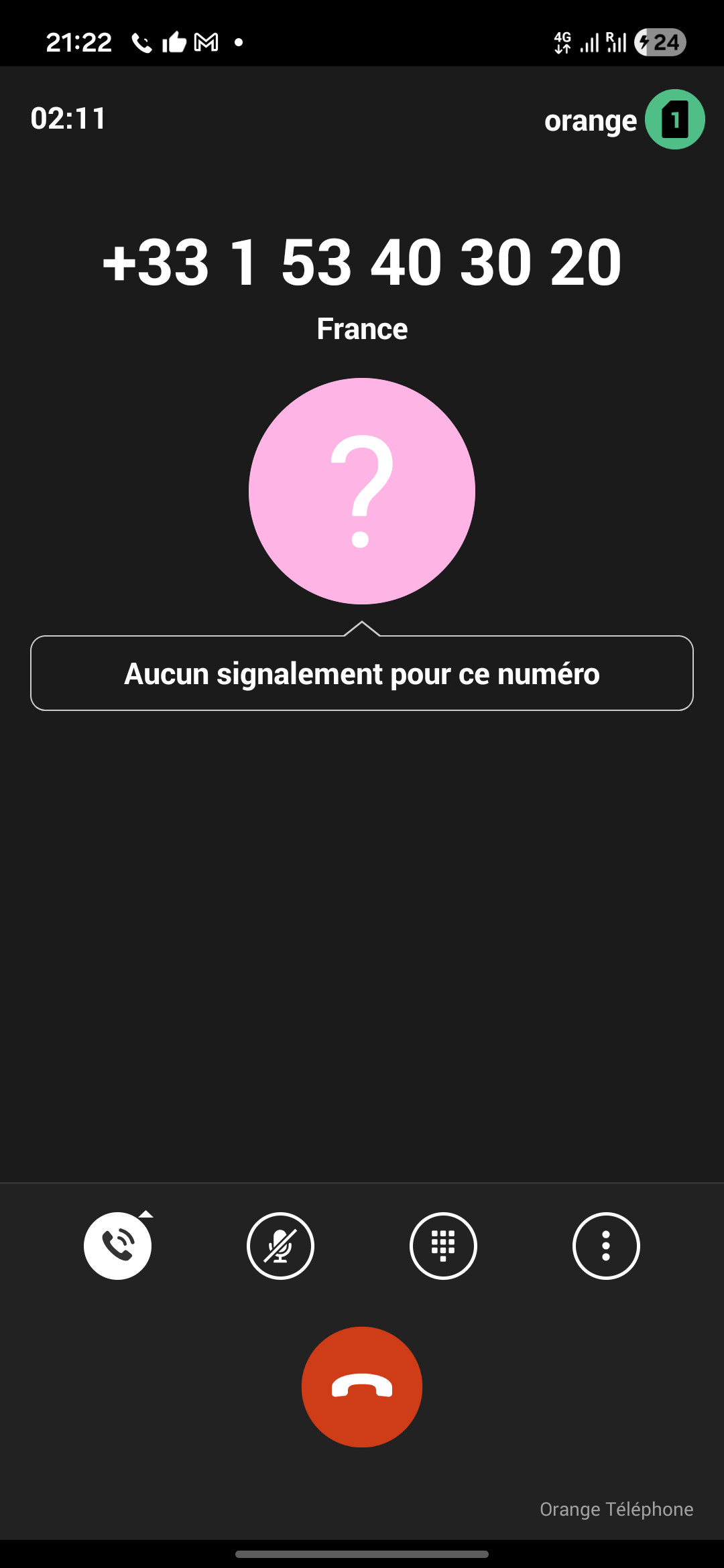724x1568 pixels.
Task: Mute the microphone
Action: tap(280, 1246)
